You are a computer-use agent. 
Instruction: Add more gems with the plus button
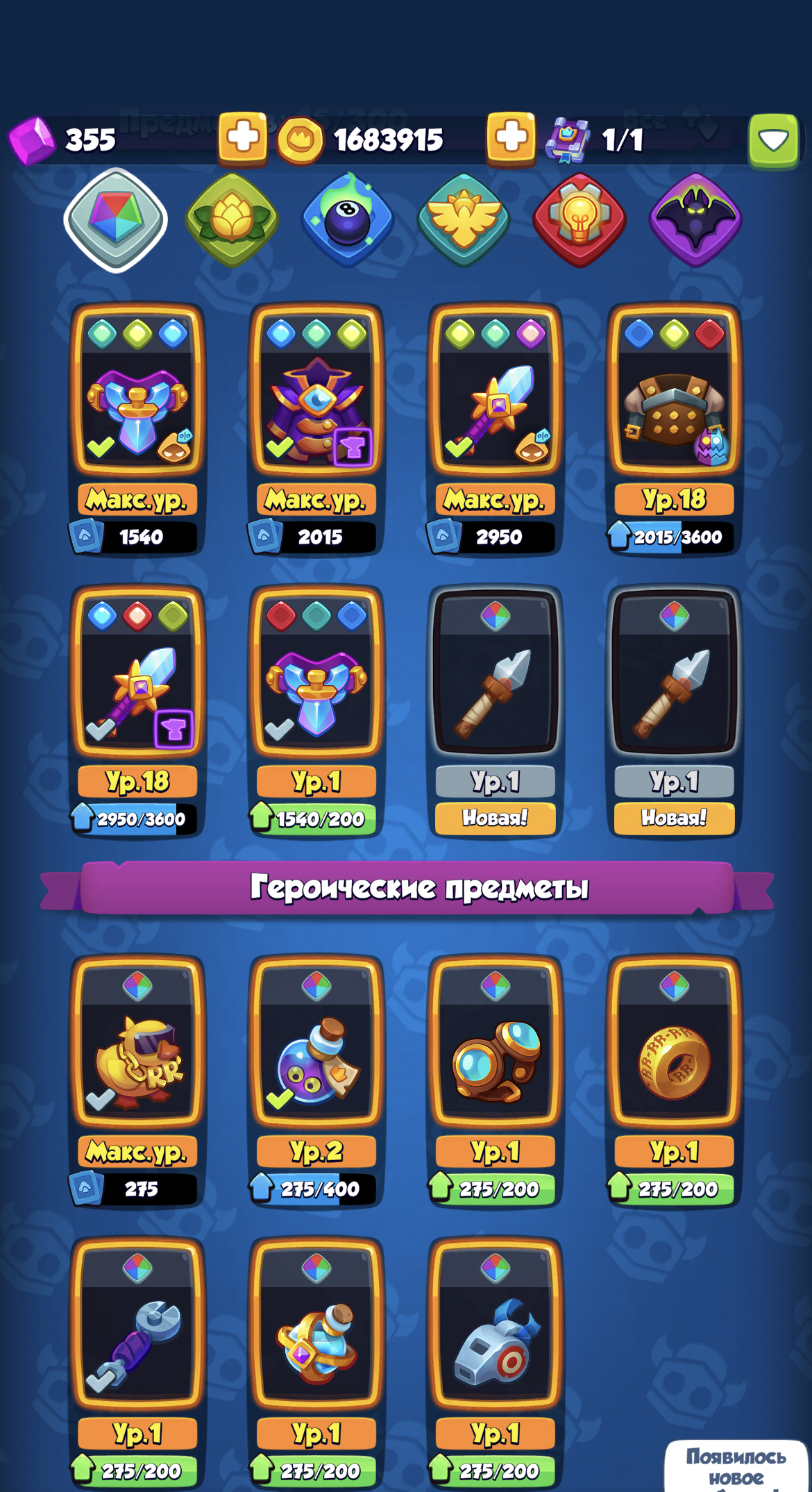click(242, 138)
